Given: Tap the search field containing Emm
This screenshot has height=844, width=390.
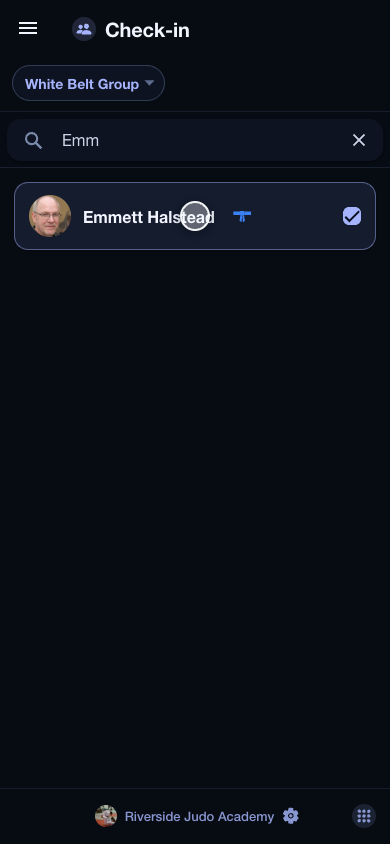Looking at the screenshot, I should (x=195, y=140).
